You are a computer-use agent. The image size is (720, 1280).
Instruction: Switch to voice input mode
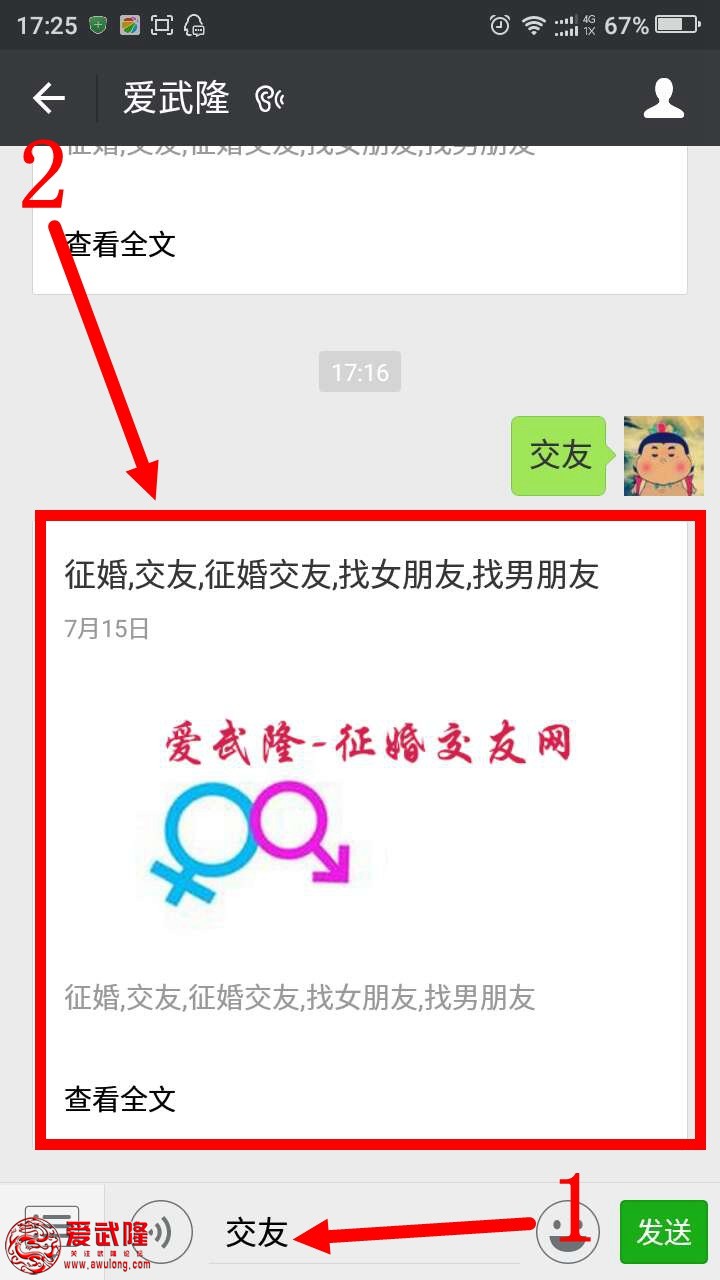pyautogui.click(x=162, y=1232)
